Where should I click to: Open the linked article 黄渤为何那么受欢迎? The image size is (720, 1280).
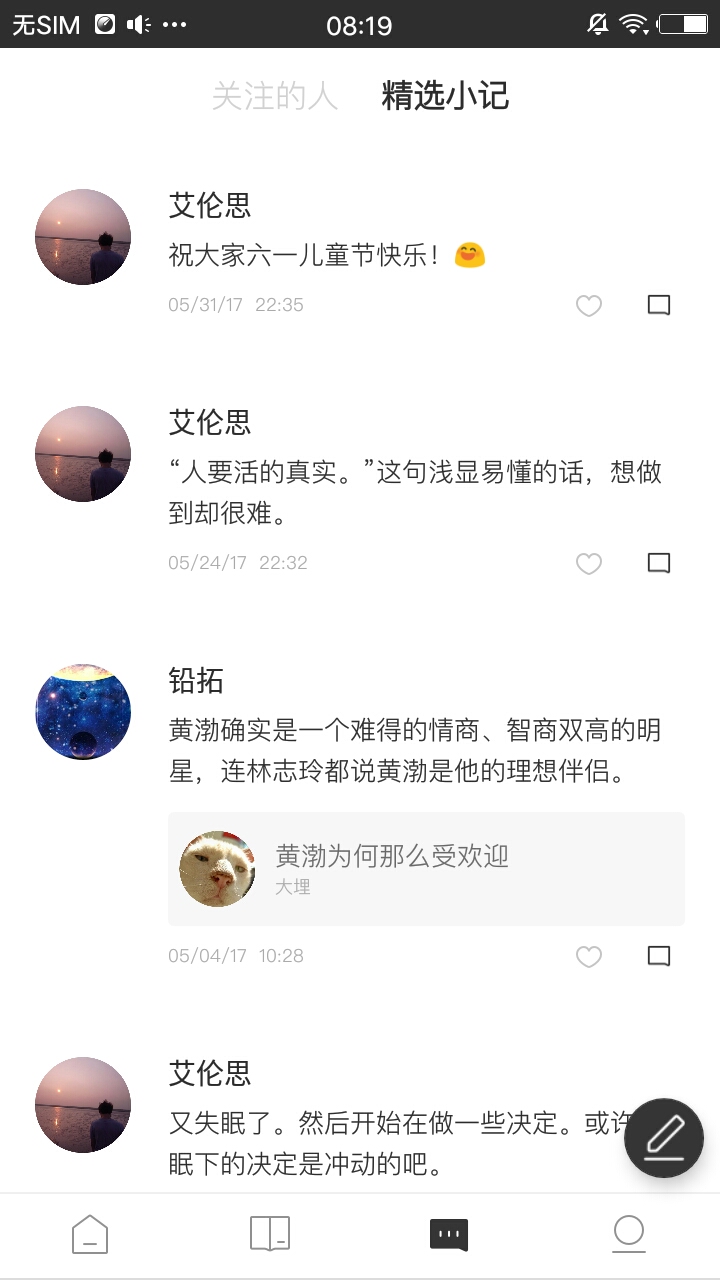pos(426,868)
